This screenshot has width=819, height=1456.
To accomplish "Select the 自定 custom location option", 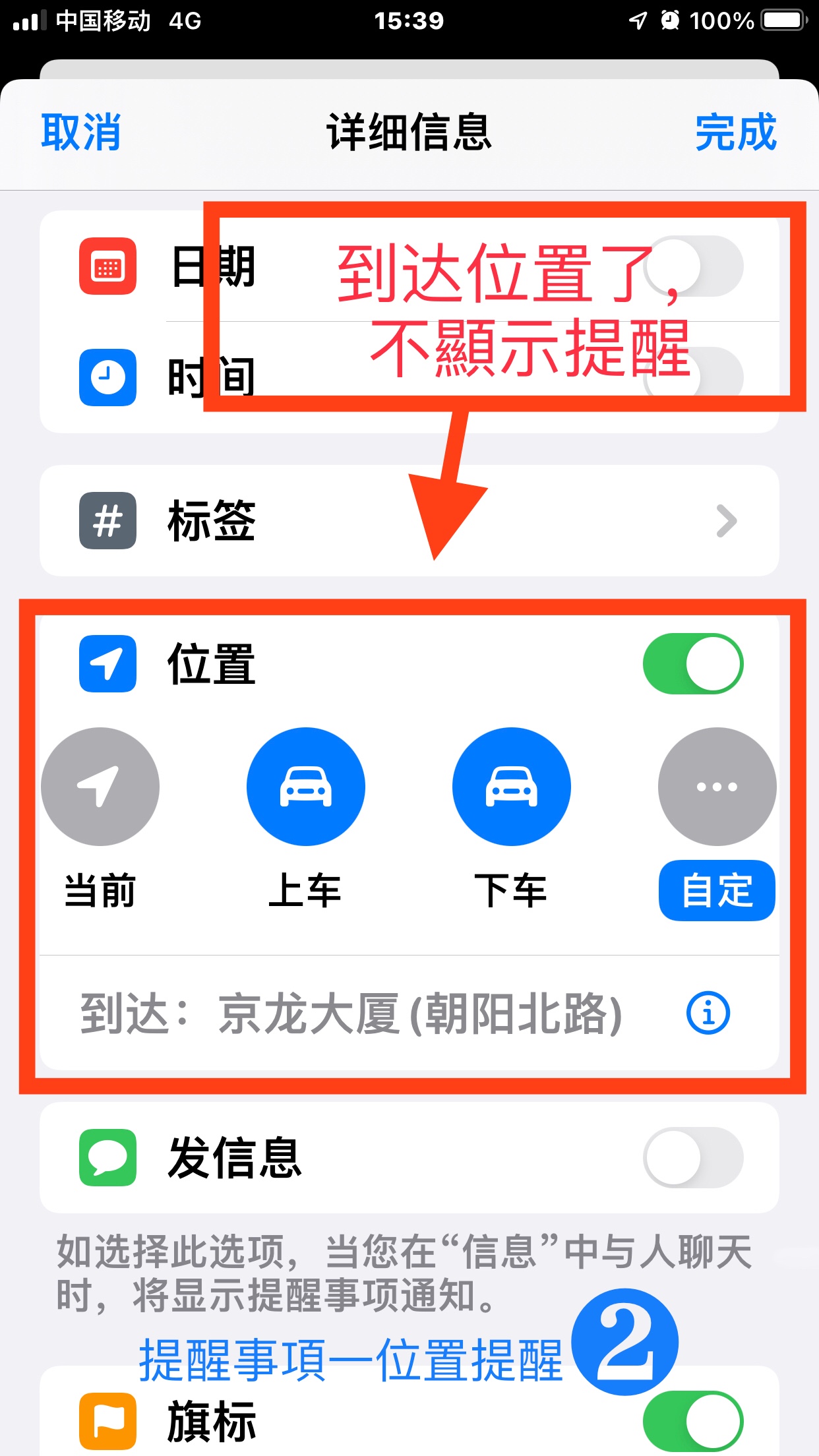I will (x=717, y=787).
